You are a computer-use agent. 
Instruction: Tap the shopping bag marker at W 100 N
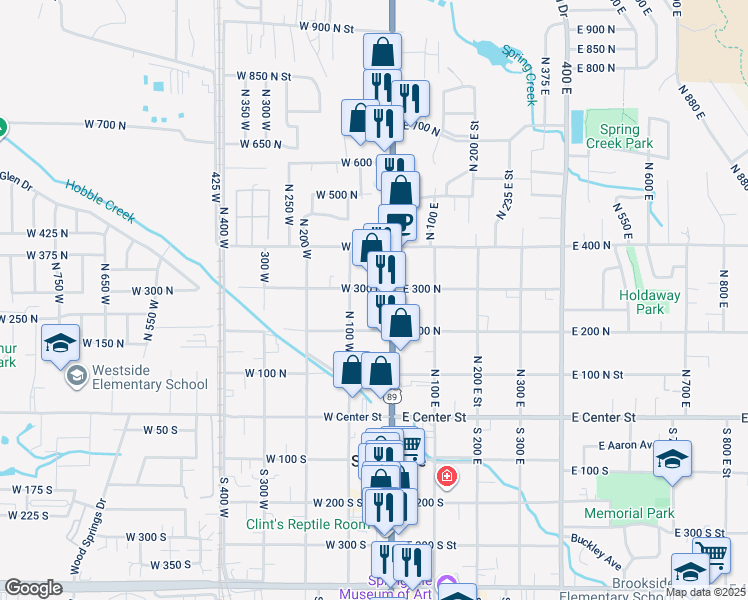tap(351, 369)
